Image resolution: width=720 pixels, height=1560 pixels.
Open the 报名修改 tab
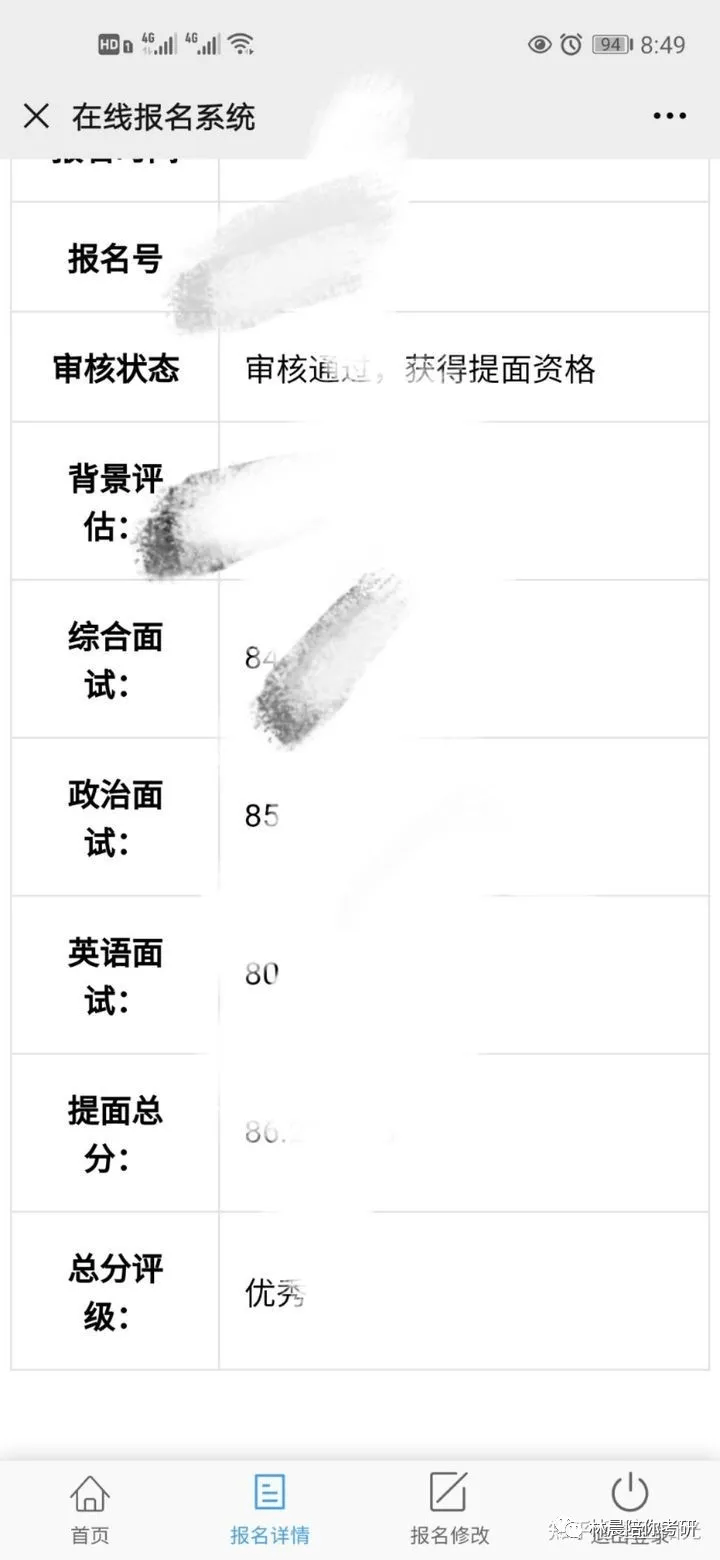[x=449, y=1508]
